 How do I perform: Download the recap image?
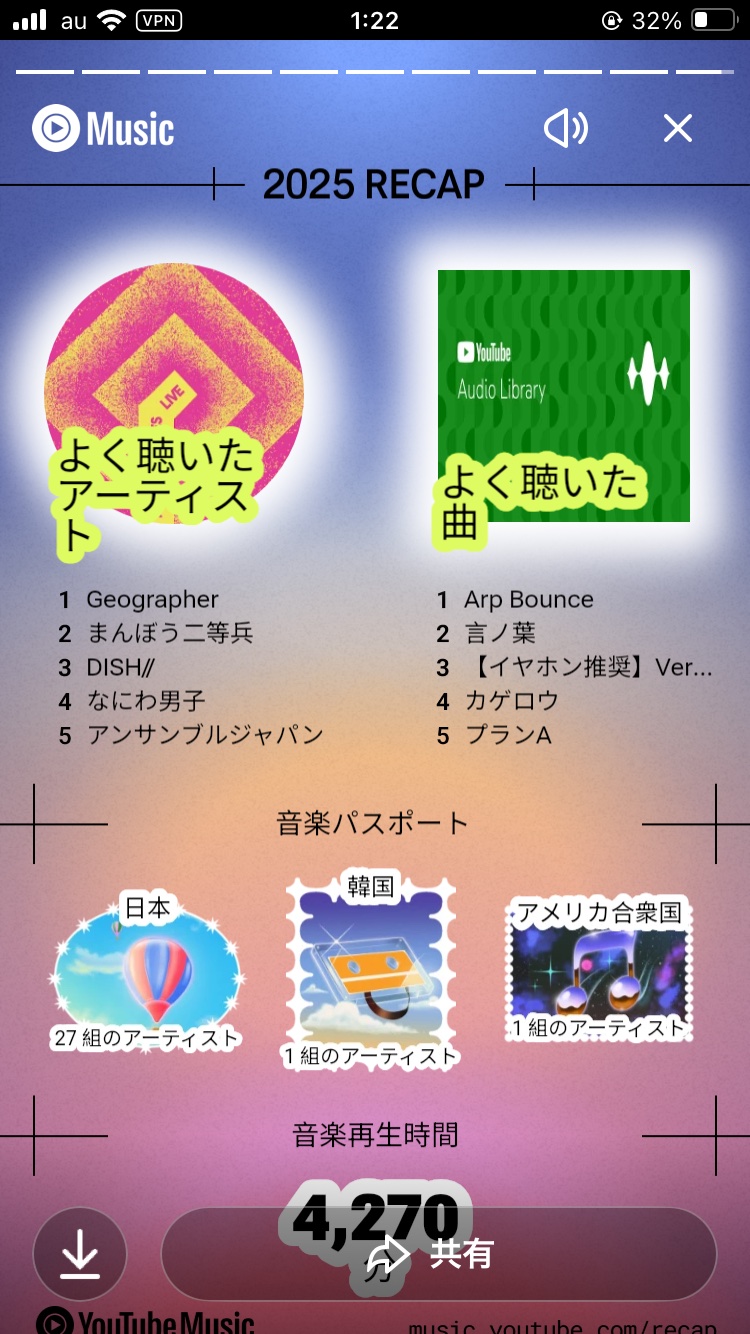(80, 1254)
